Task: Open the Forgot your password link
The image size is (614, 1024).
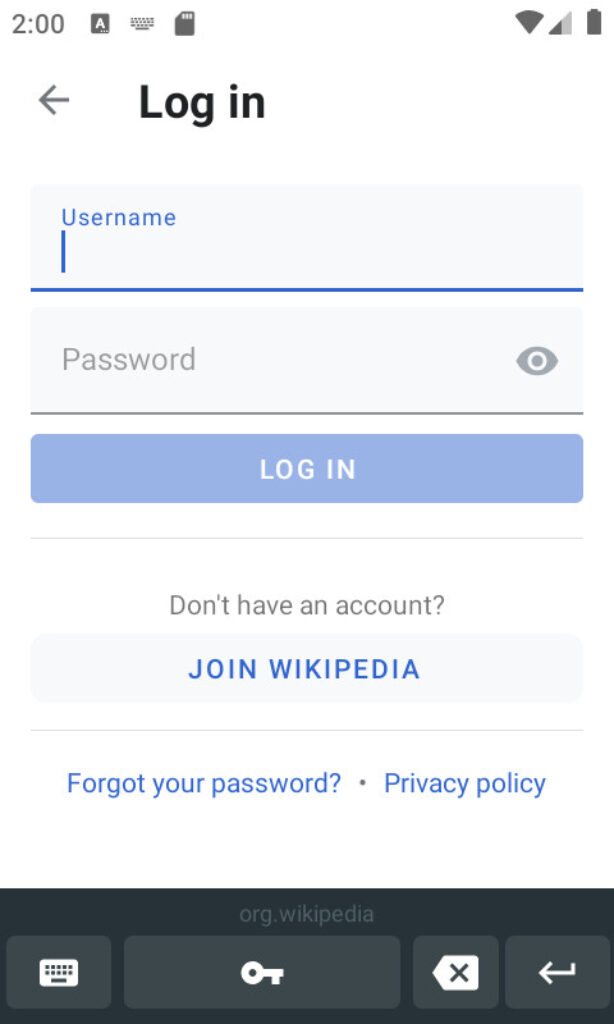Action: pos(204,783)
